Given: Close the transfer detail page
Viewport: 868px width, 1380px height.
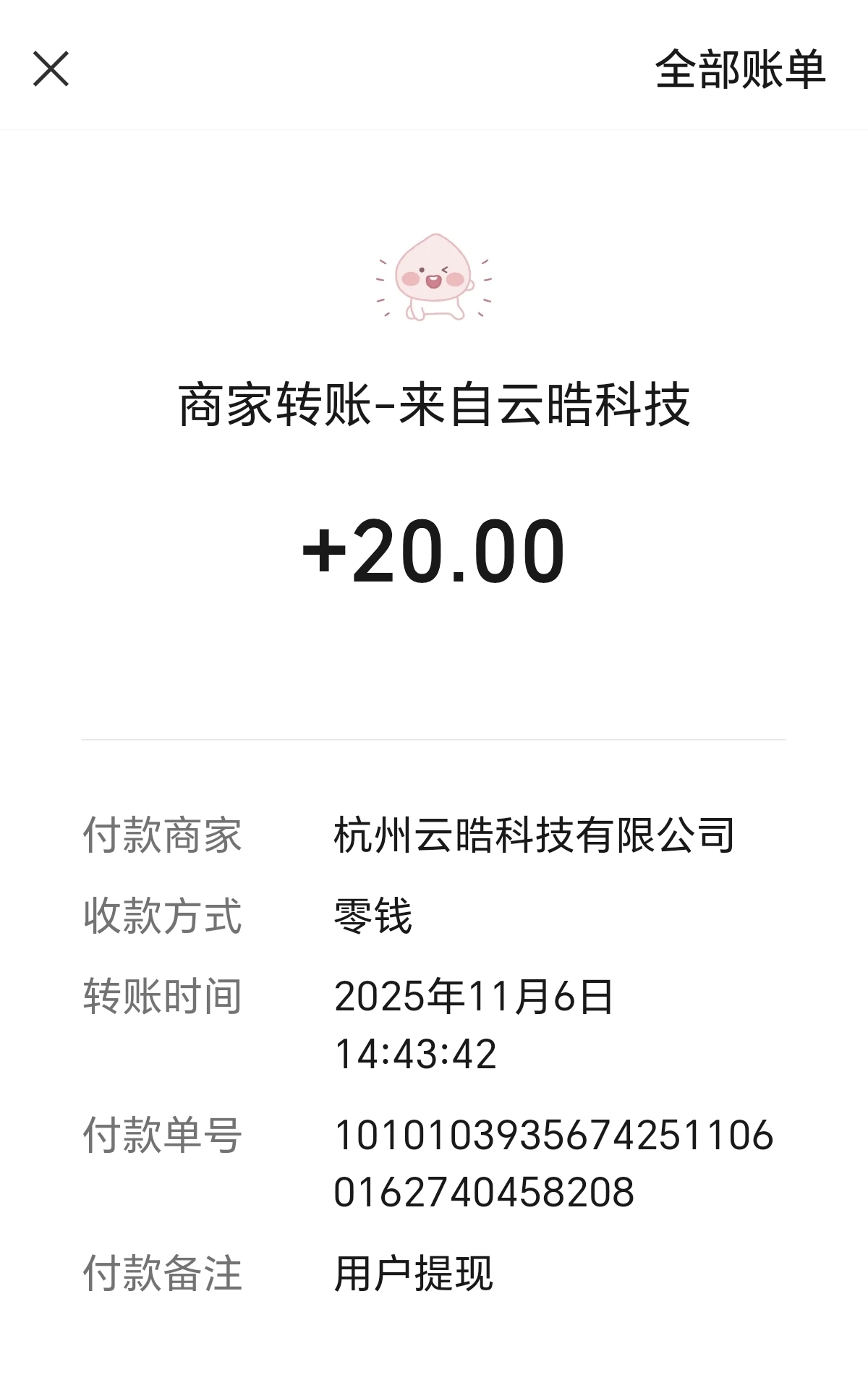Looking at the screenshot, I should (x=51, y=69).
